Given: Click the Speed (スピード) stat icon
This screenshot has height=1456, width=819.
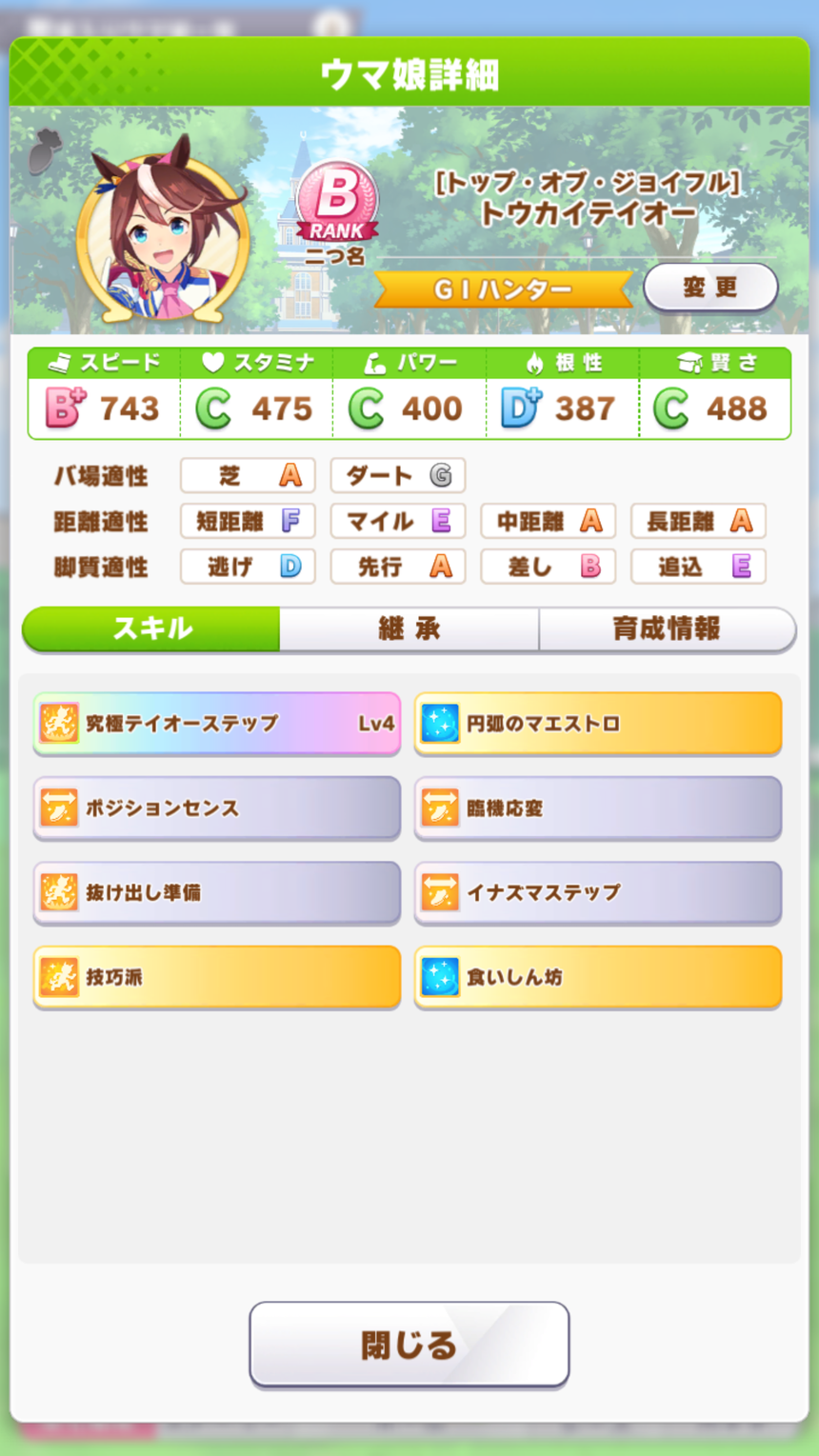Looking at the screenshot, I should click(x=60, y=362).
